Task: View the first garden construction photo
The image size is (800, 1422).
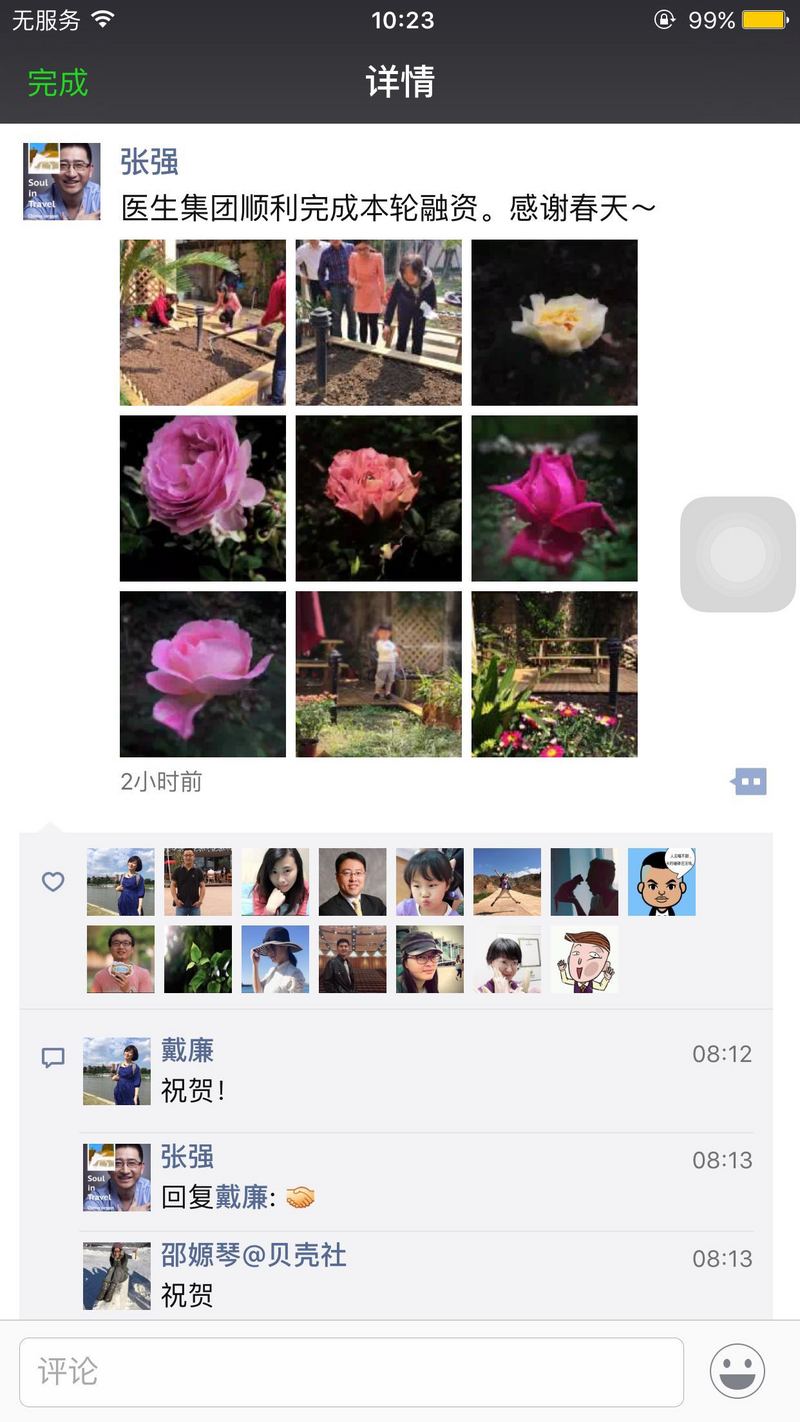Action: click(203, 322)
